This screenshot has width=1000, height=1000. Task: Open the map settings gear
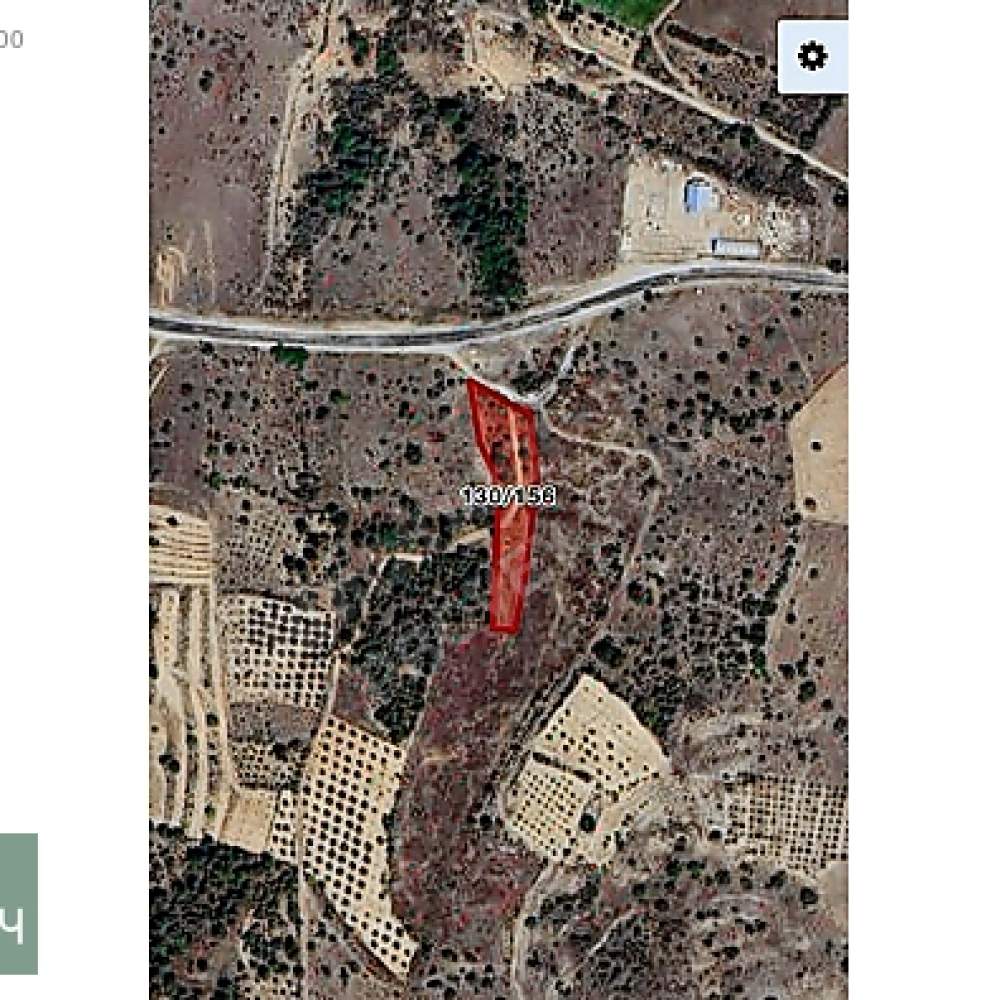click(813, 57)
